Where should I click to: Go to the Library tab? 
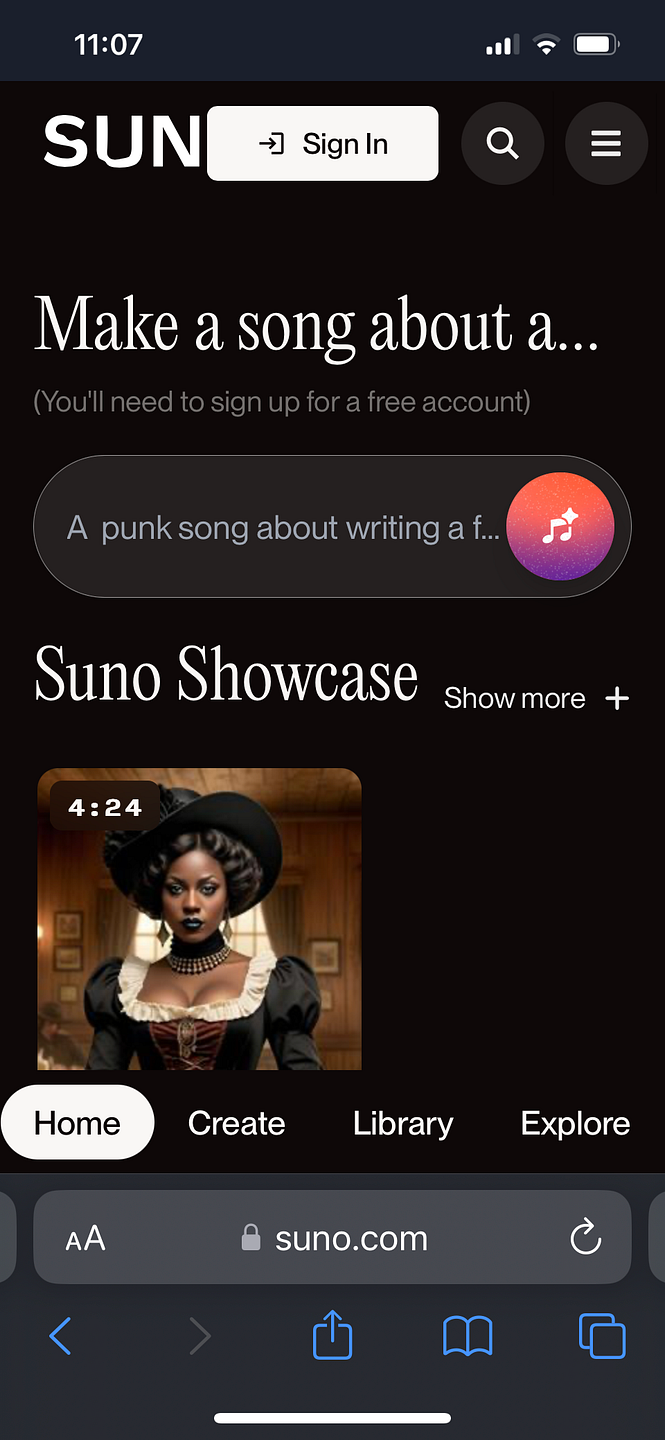(x=403, y=1123)
